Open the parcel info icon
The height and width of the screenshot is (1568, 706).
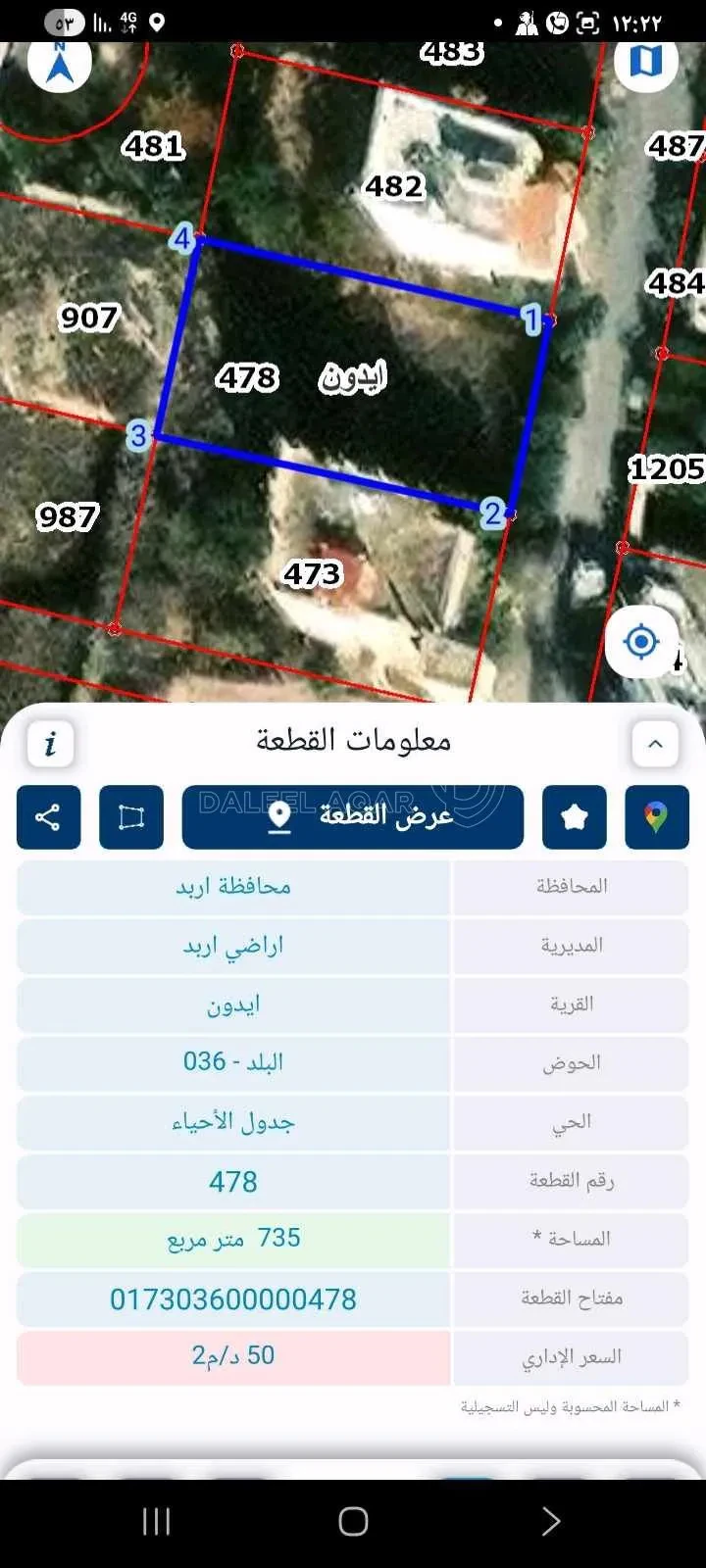tap(50, 744)
